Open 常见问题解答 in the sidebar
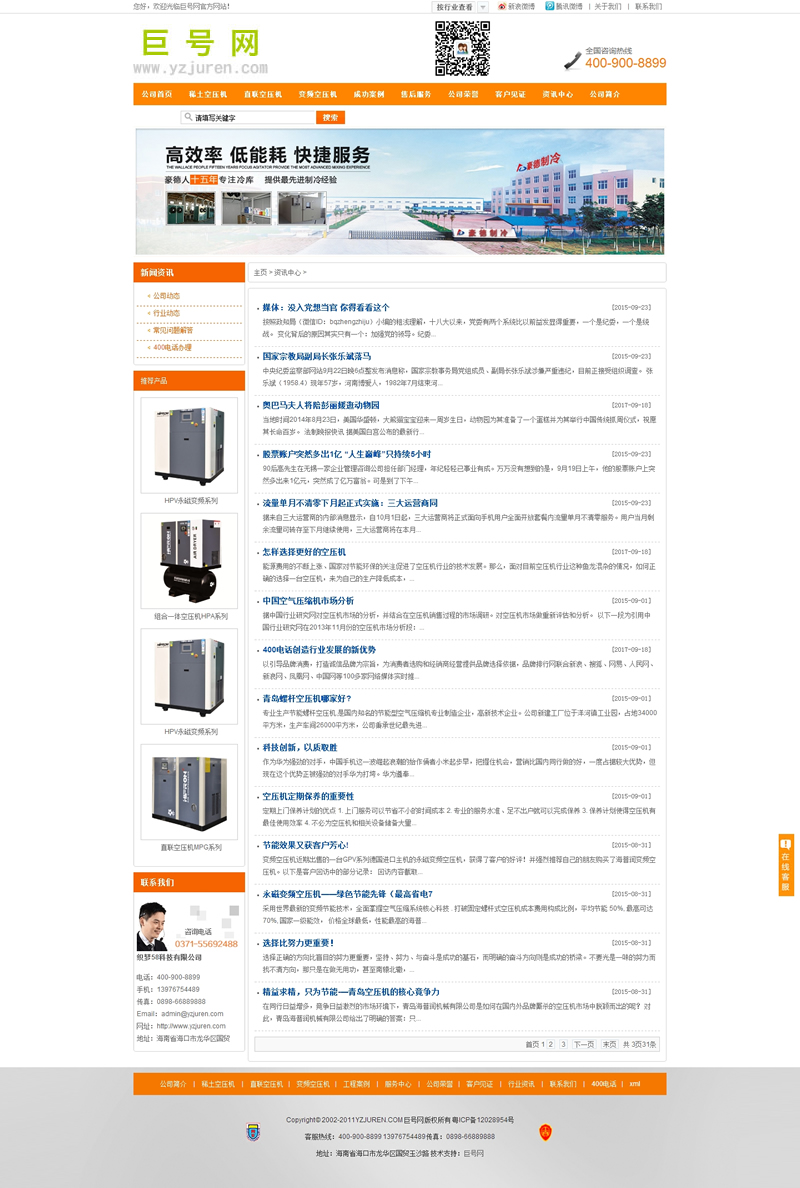The image size is (800, 1188). [x=172, y=330]
